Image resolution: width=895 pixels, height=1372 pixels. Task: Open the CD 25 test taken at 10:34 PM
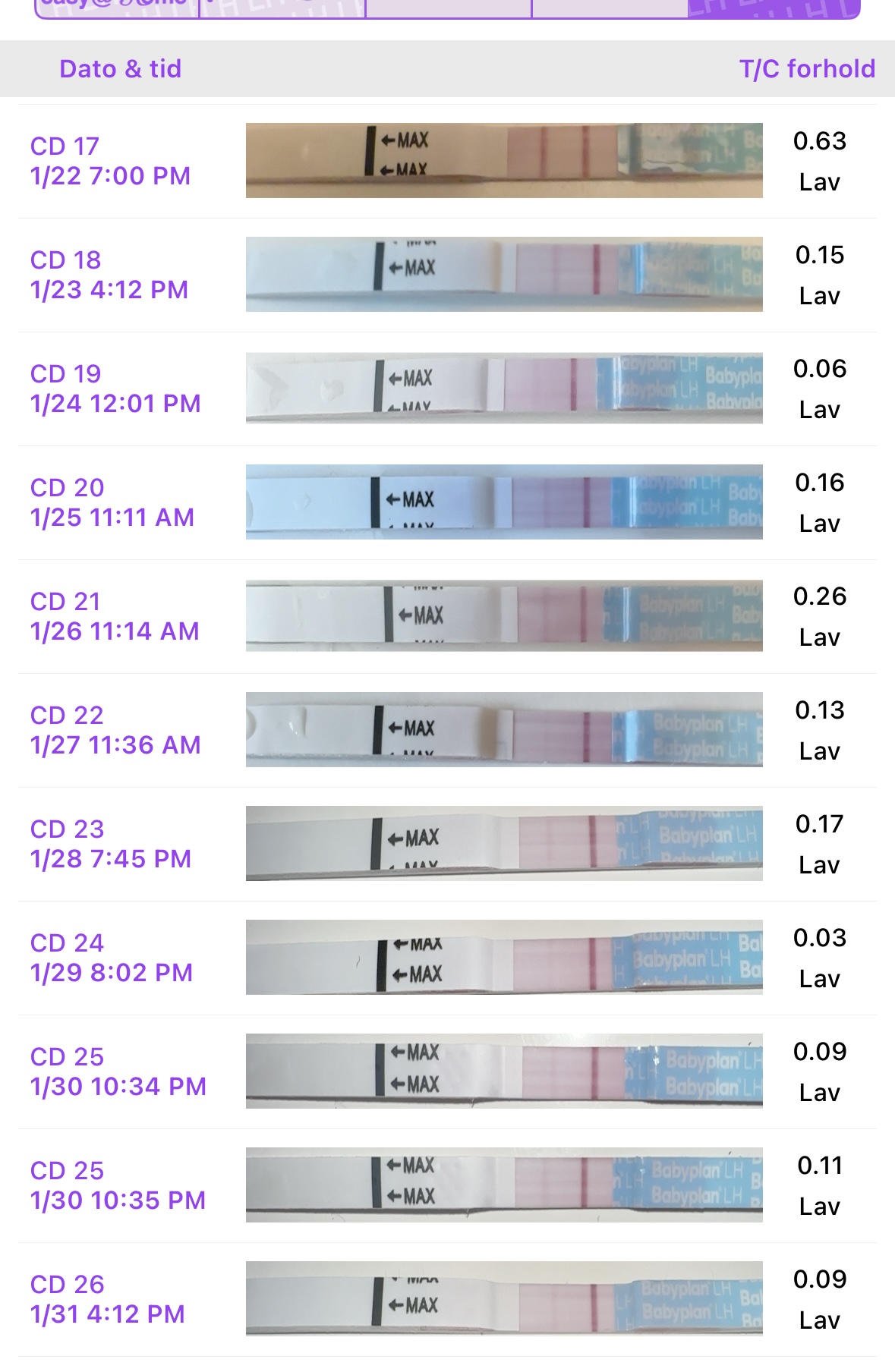click(447, 1071)
